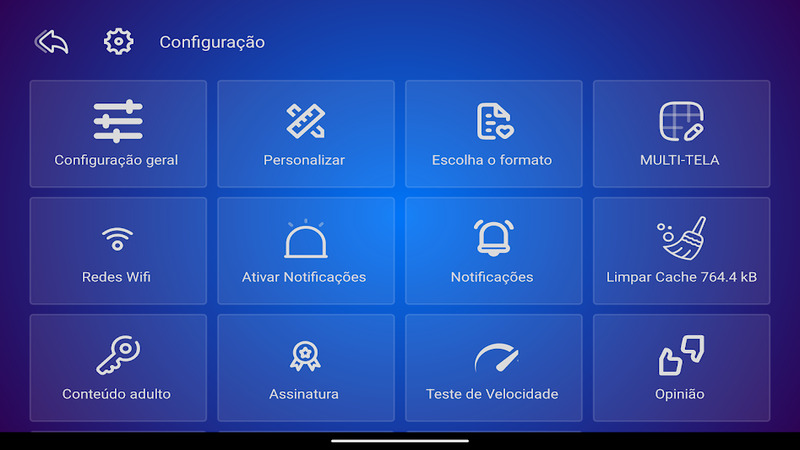Tap the back arrow
Image resolution: width=800 pixels, height=450 pixels.
(x=51, y=42)
